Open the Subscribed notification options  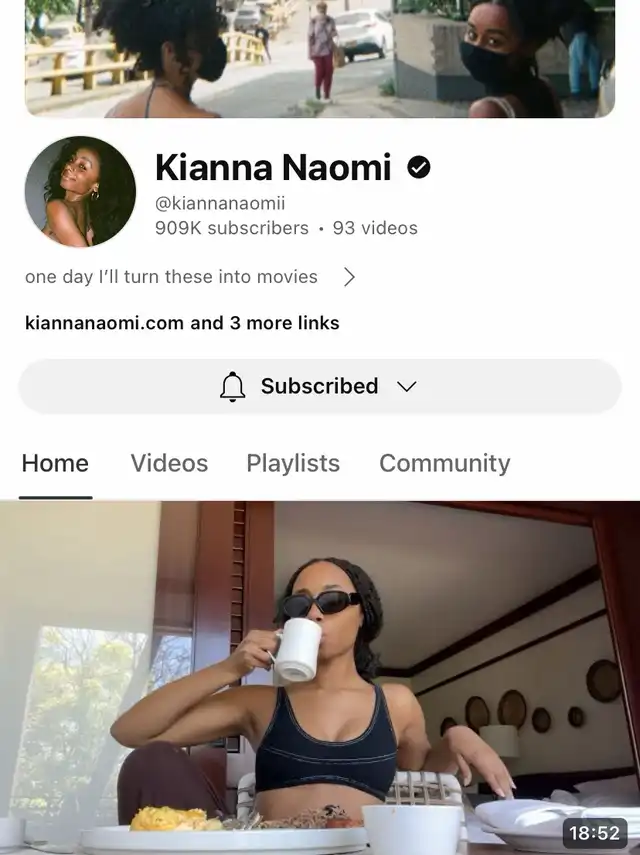(x=320, y=386)
